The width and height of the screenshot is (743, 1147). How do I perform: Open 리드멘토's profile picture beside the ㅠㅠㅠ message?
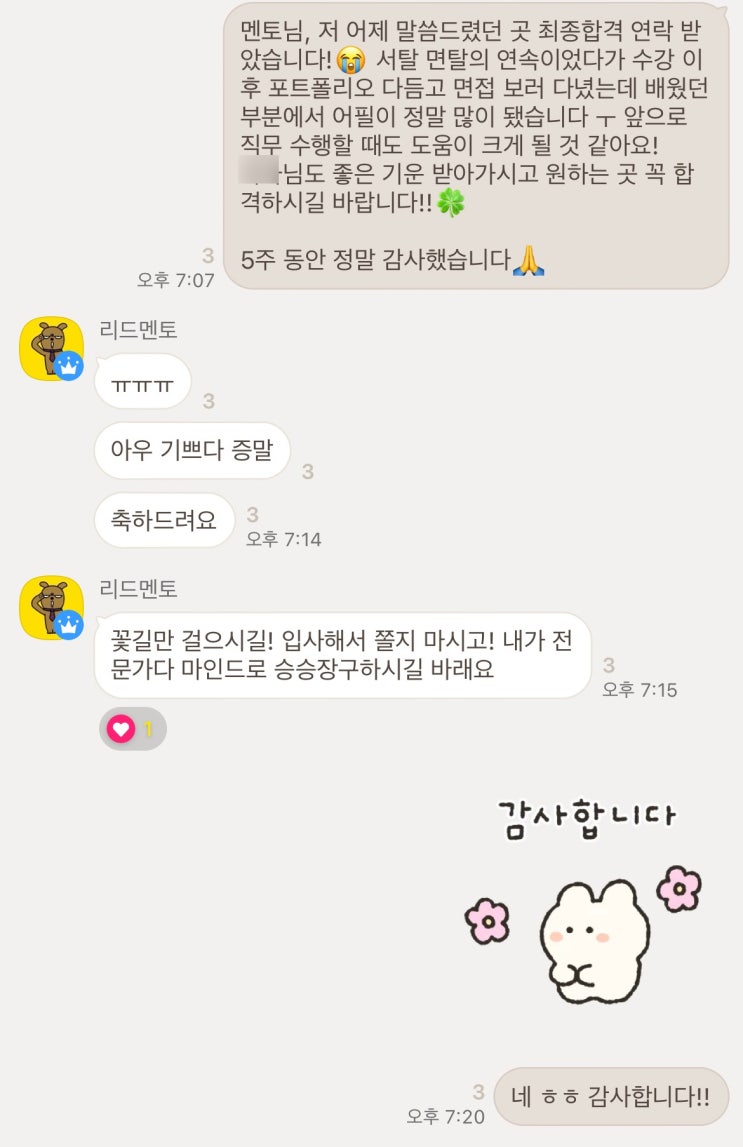point(52,349)
